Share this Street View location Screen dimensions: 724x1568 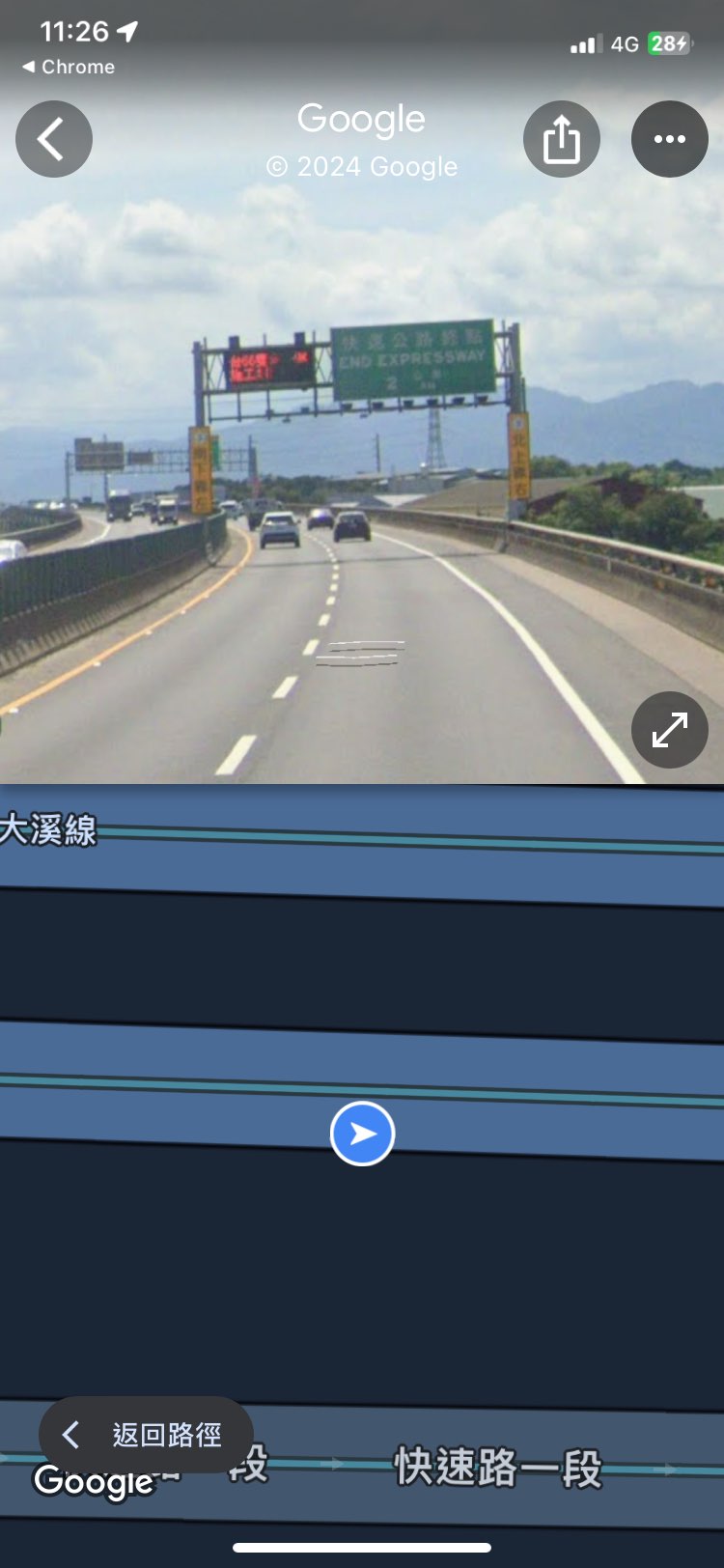562,139
